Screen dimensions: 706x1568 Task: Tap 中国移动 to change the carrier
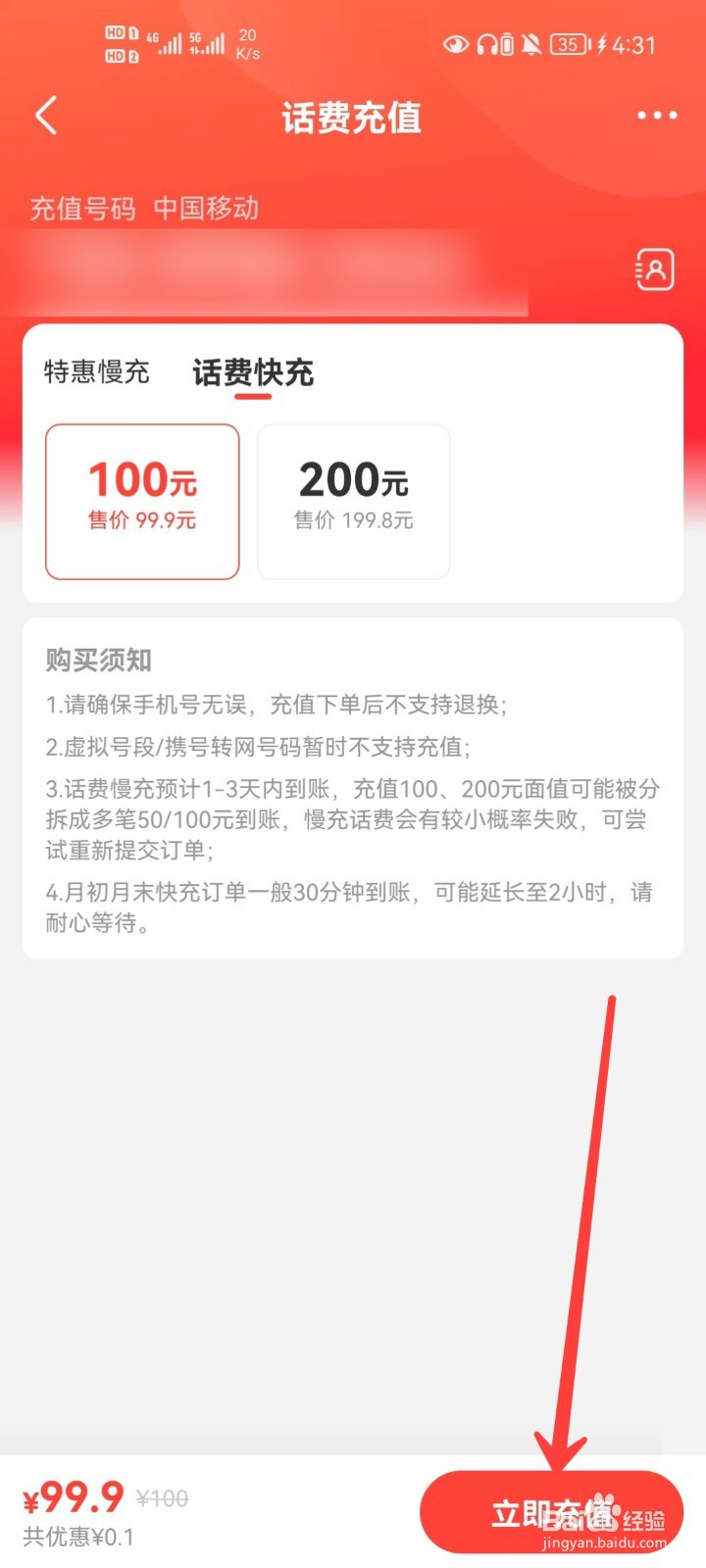coord(205,209)
